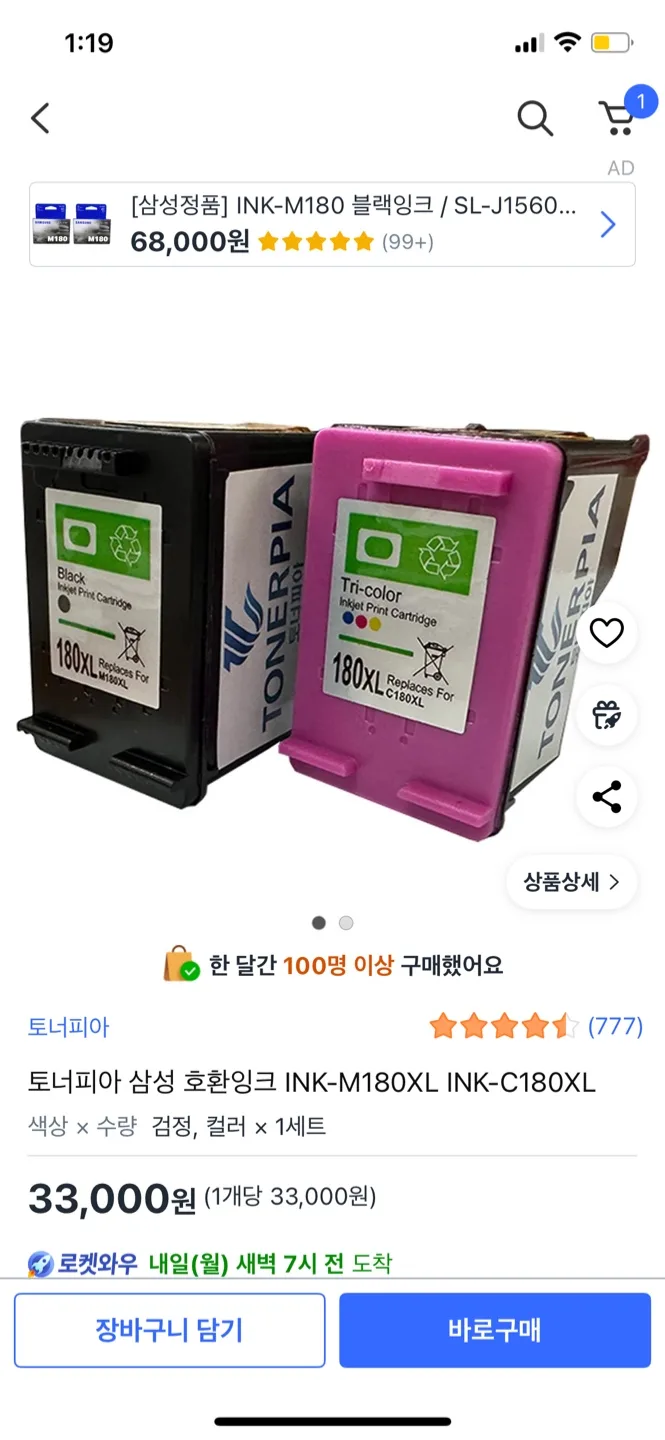Open the 토너피아 brand link
Screen dimensions: 665x1440
[68, 1026]
